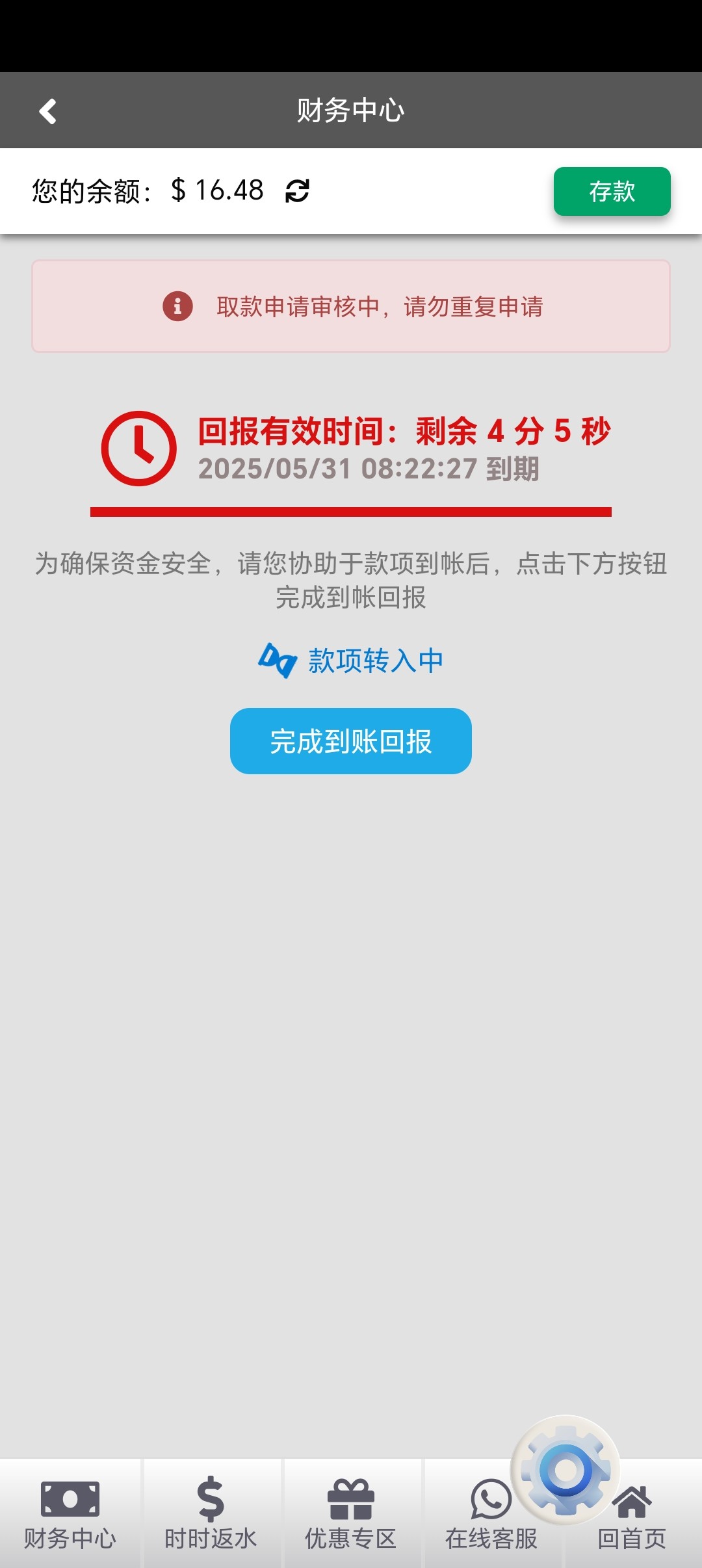Open the floating gear settings icon
The width and height of the screenshot is (702, 1568).
[x=565, y=1469]
